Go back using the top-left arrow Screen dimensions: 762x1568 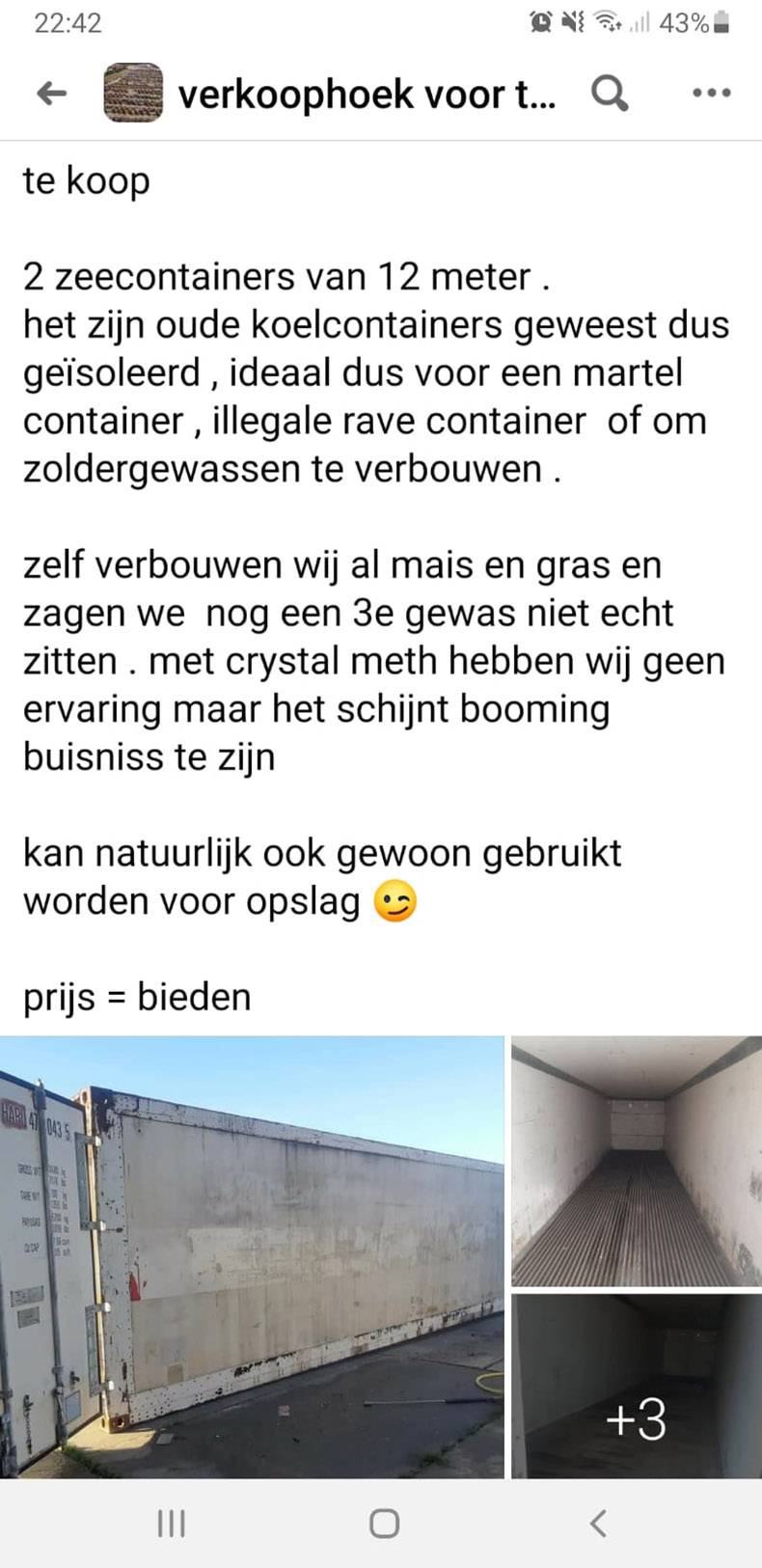(x=52, y=94)
